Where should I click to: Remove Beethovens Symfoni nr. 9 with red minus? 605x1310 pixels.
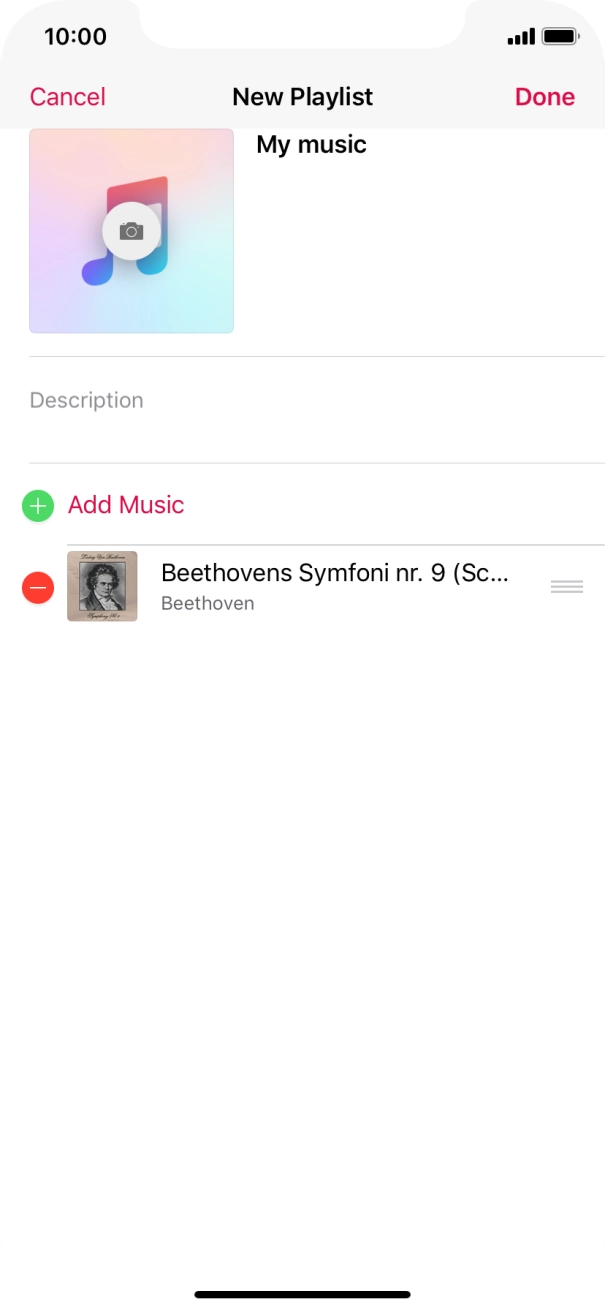(38, 587)
